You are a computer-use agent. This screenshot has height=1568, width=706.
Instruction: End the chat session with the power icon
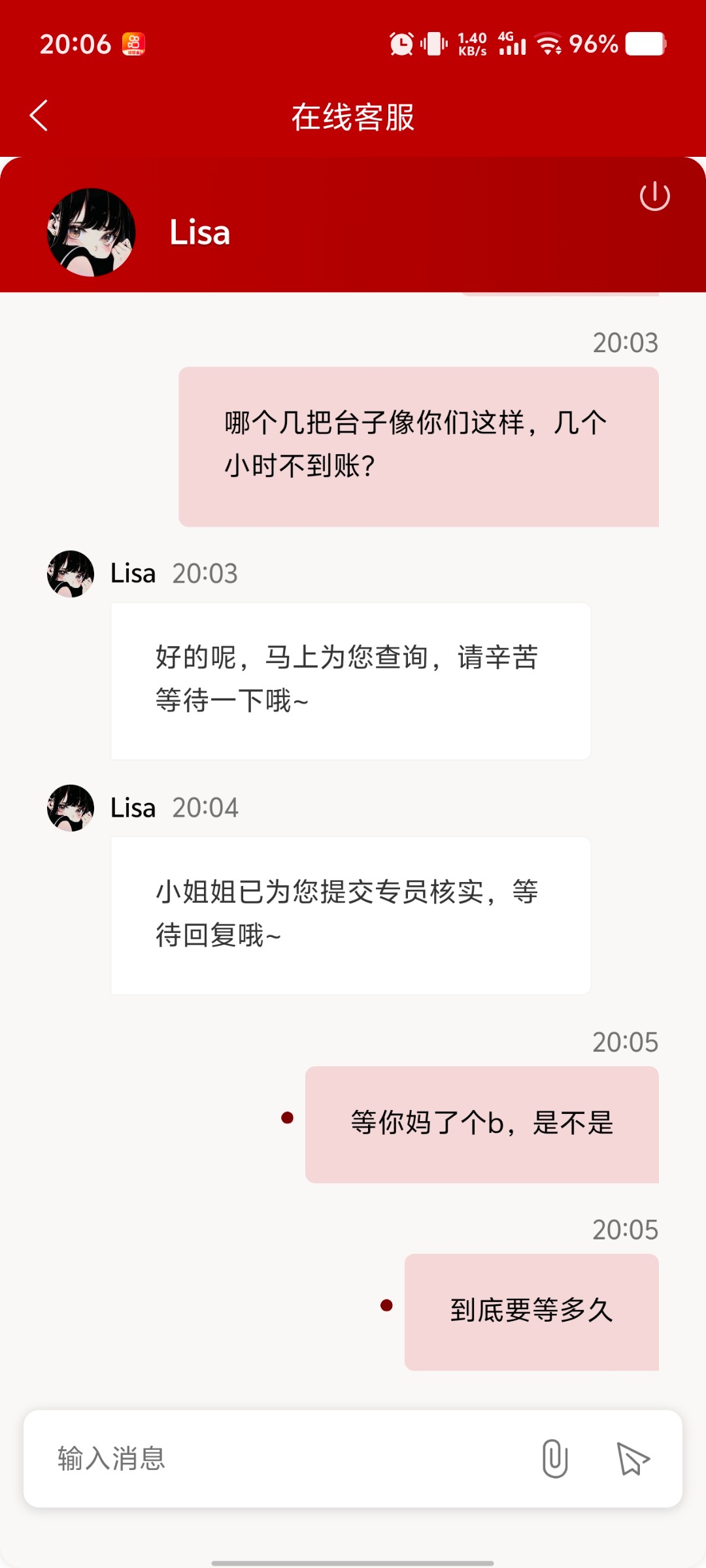(654, 197)
